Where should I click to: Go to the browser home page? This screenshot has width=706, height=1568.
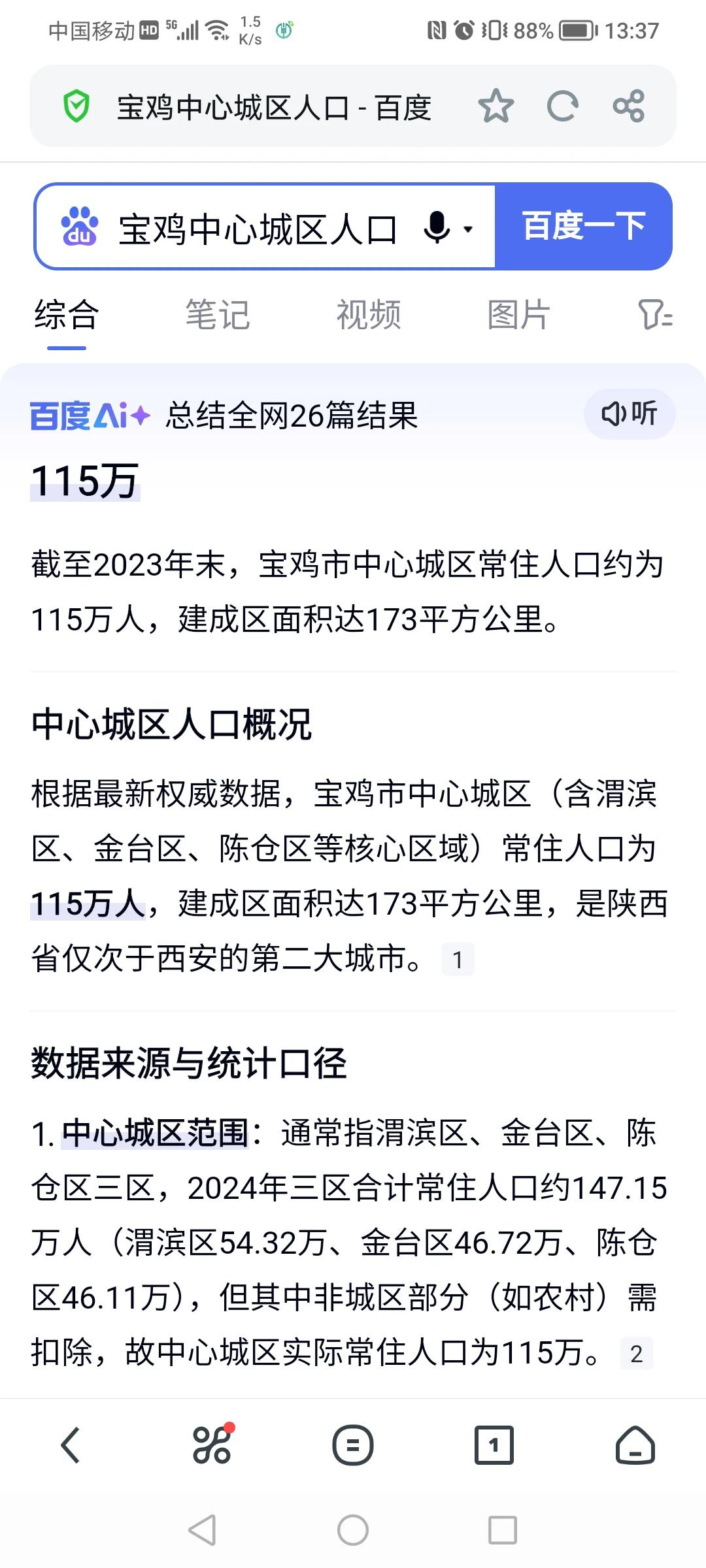coord(635,1445)
